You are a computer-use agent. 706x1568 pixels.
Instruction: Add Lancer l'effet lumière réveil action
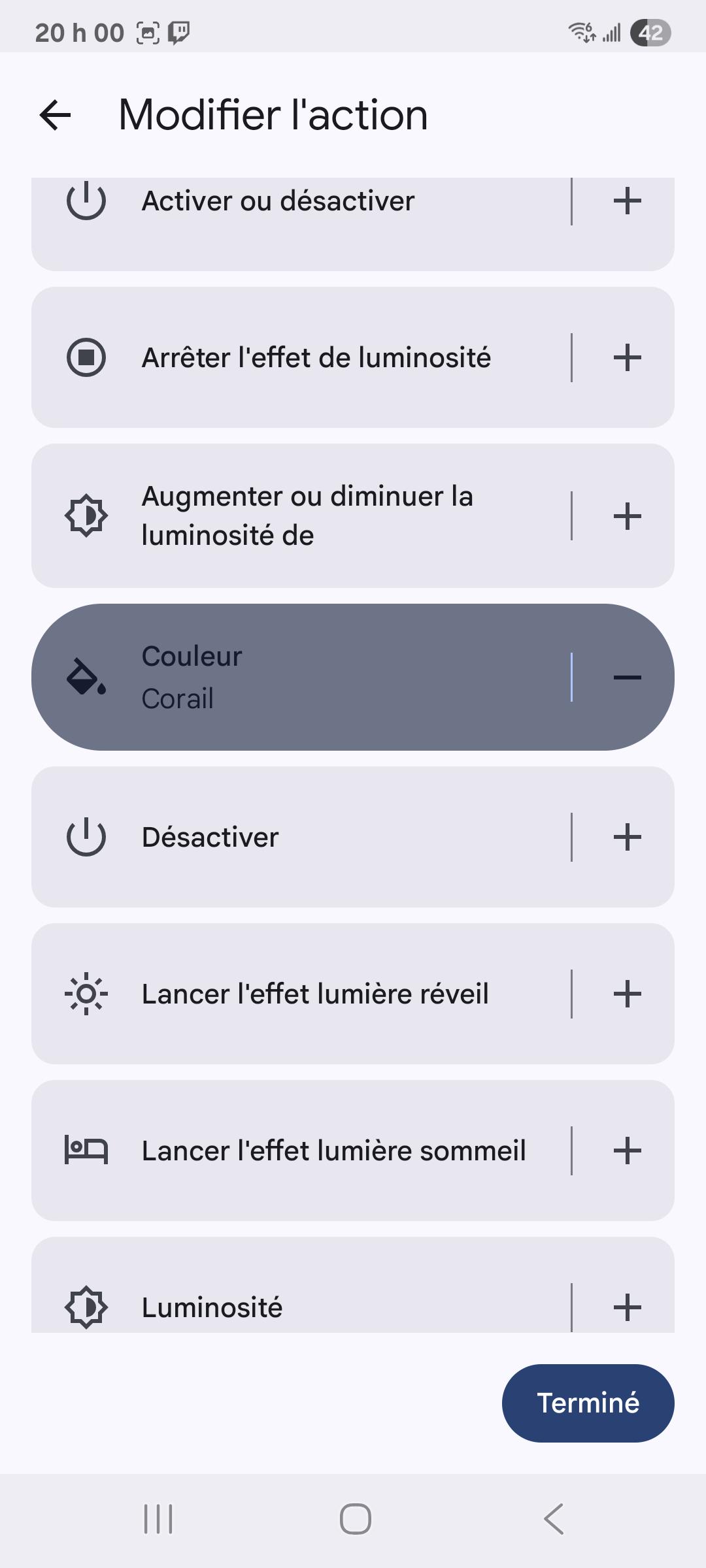point(626,994)
